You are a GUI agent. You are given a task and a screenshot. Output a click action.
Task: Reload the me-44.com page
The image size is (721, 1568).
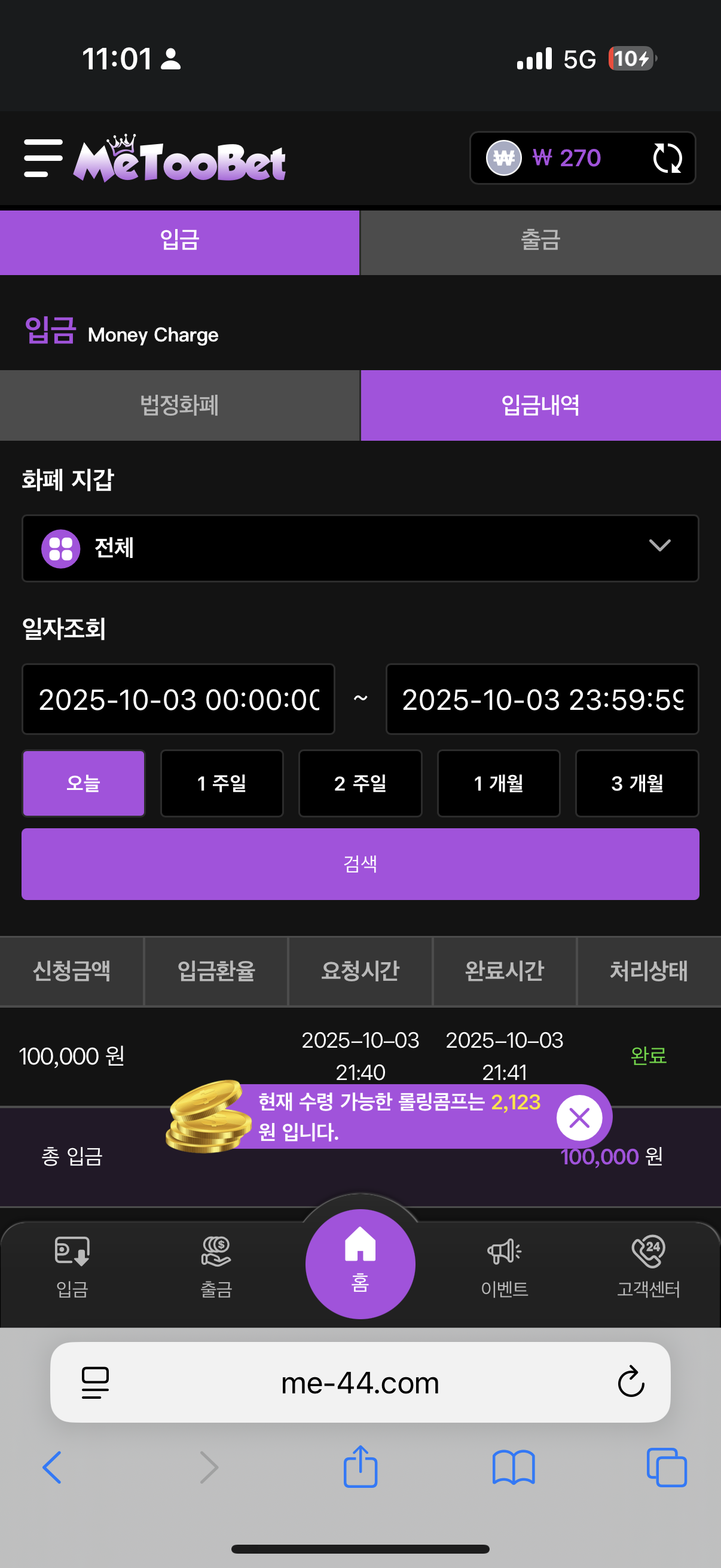pos(630,1382)
